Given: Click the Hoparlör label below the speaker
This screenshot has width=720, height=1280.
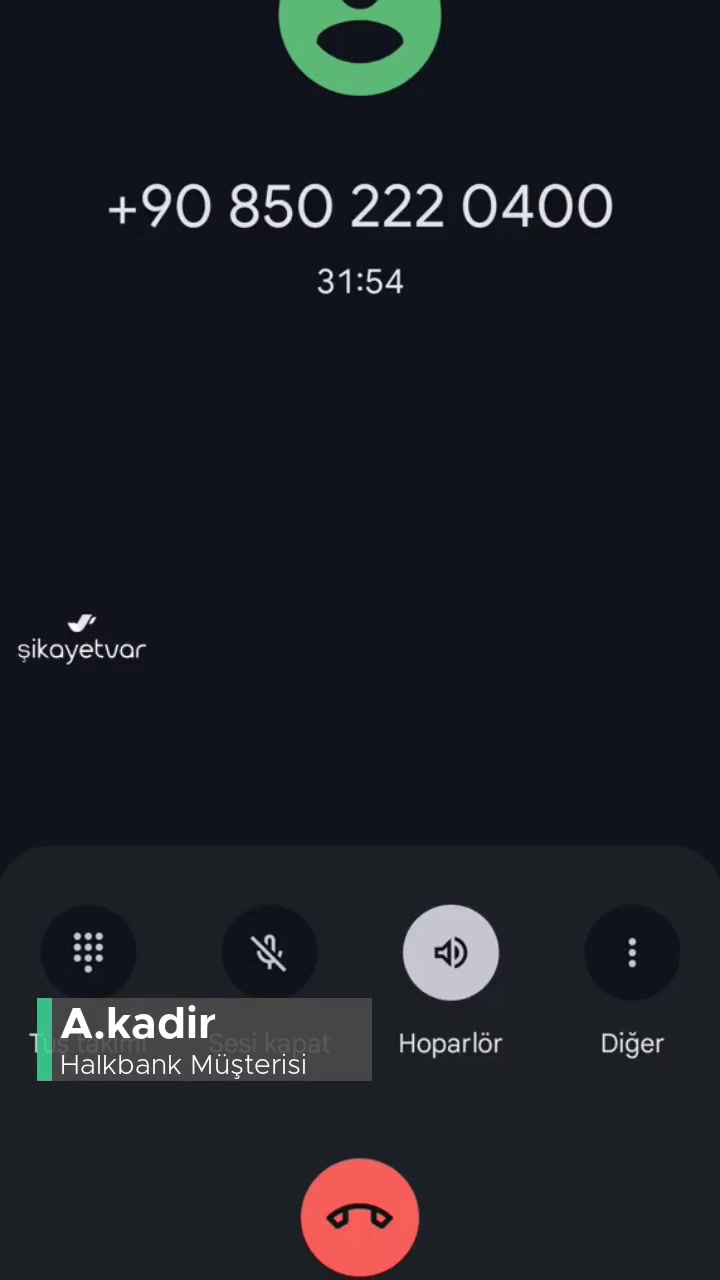Looking at the screenshot, I should (x=450, y=1043).
